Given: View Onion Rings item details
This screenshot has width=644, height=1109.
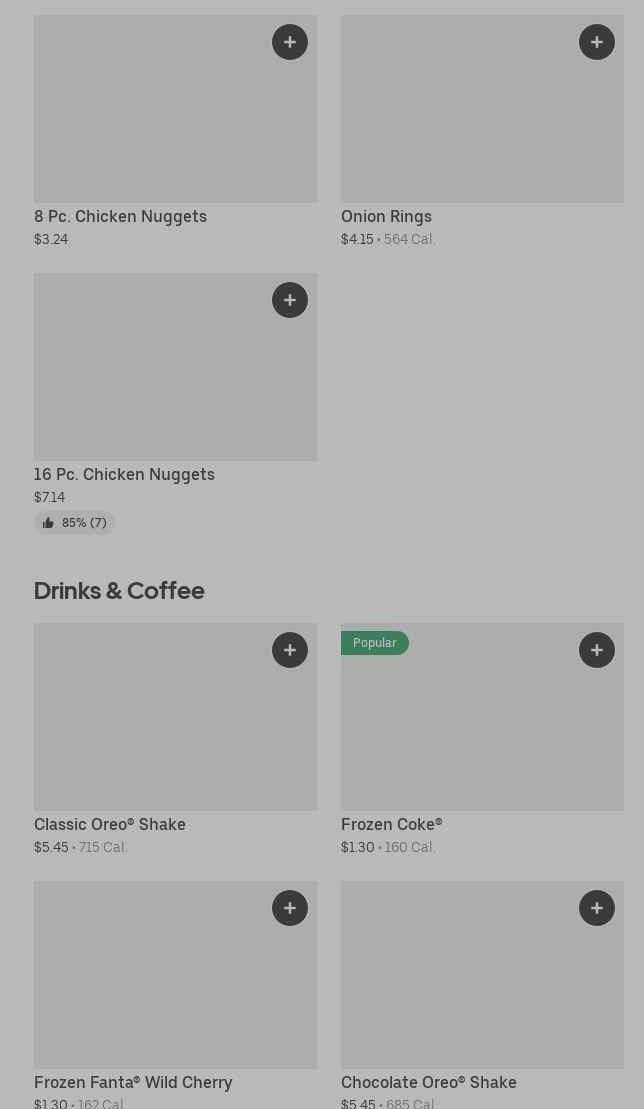Looking at the screenshot, I should 482,132.
